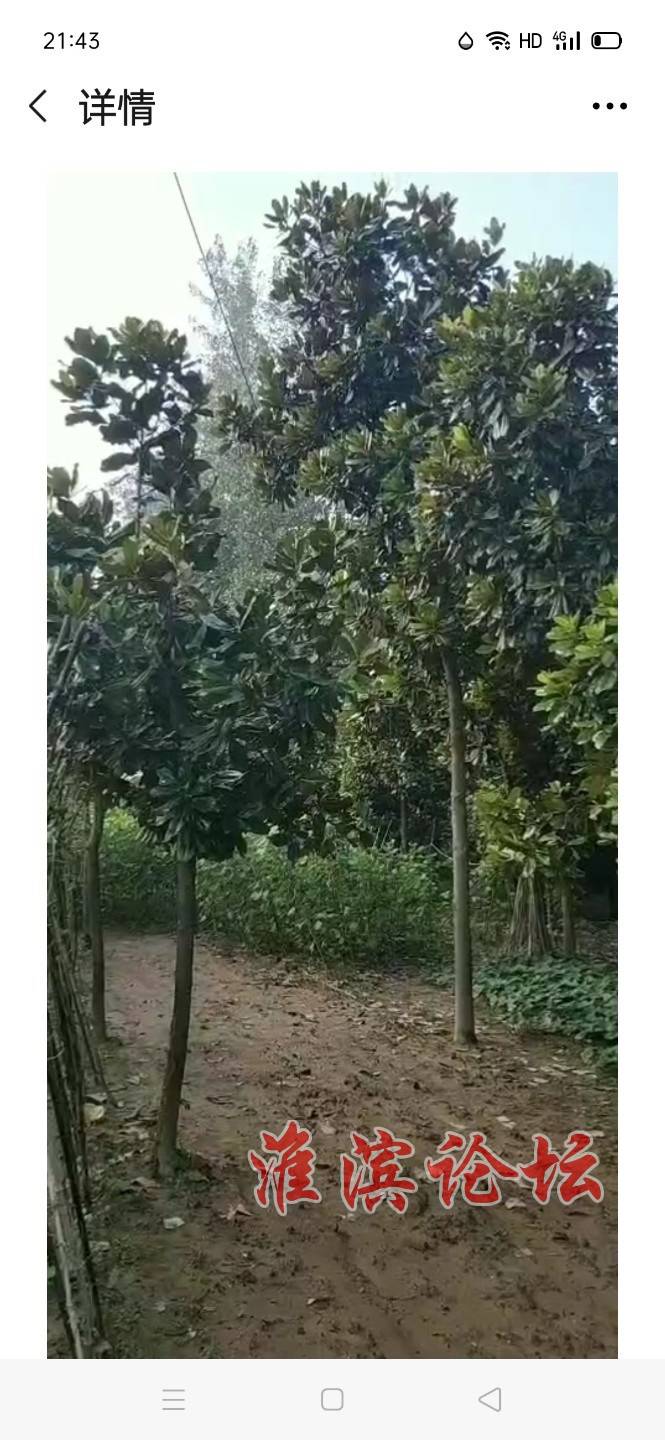Open the tree photo full screen
Image resolution: width=665 pixels, height=1440 pixels.
click(332, 764)
